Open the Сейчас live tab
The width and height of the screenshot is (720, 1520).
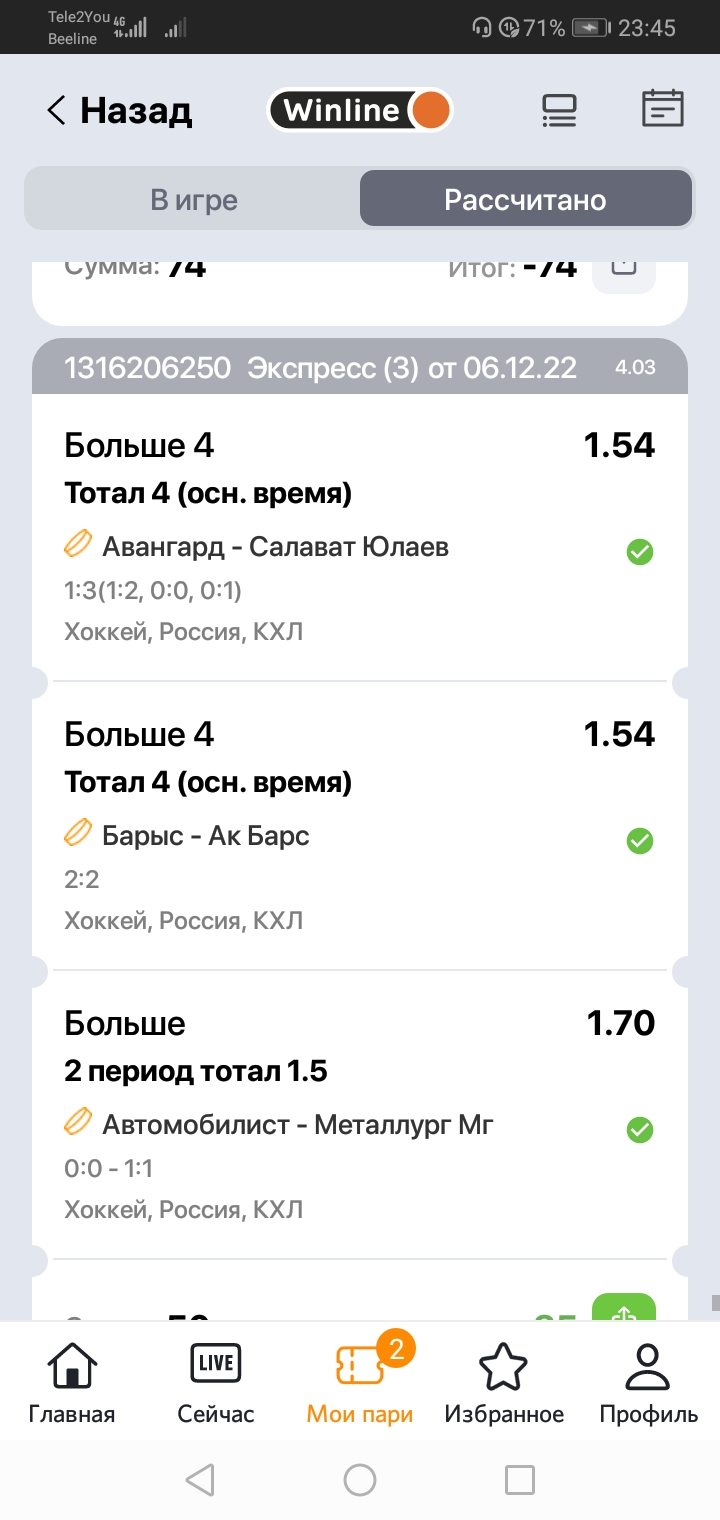click(216, 1384)
